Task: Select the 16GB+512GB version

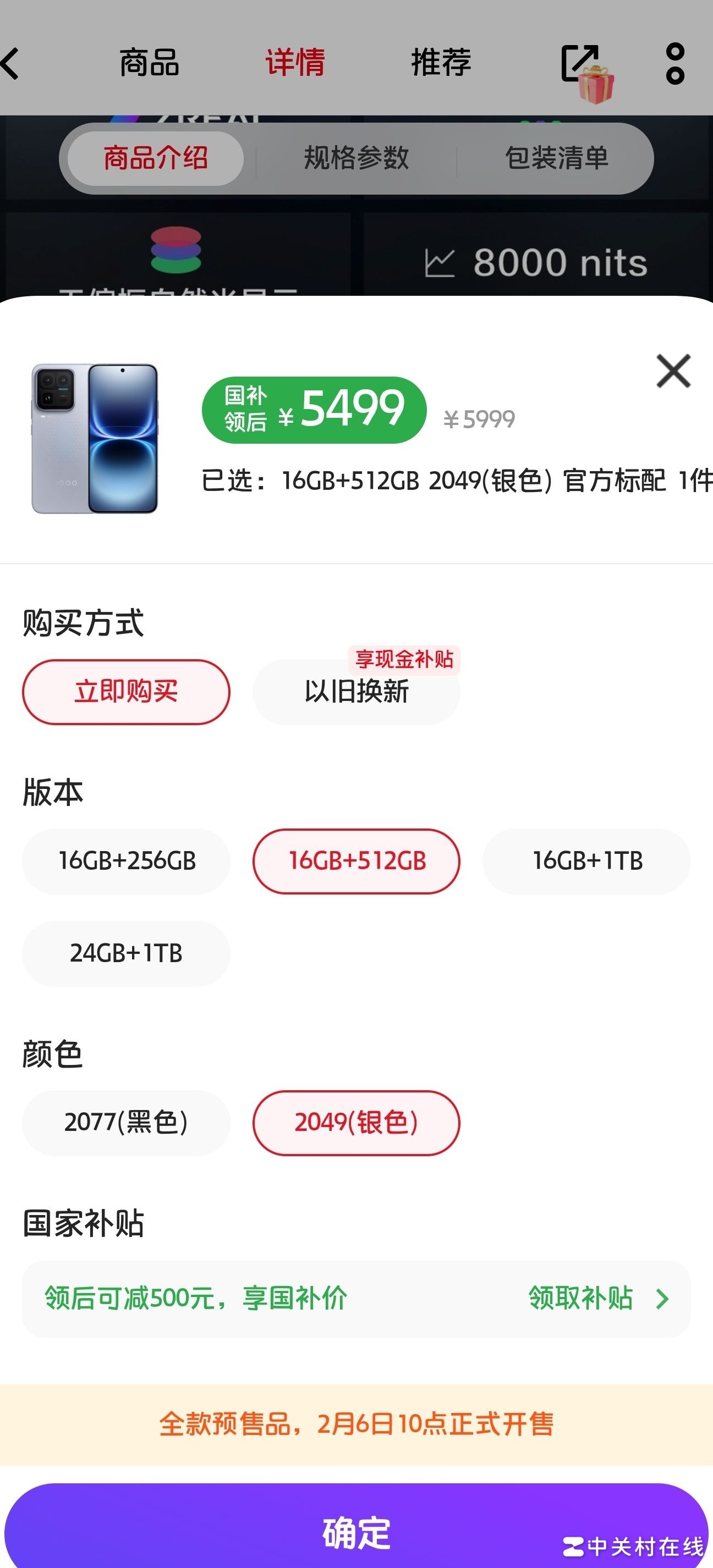Action: coord(356,861)
